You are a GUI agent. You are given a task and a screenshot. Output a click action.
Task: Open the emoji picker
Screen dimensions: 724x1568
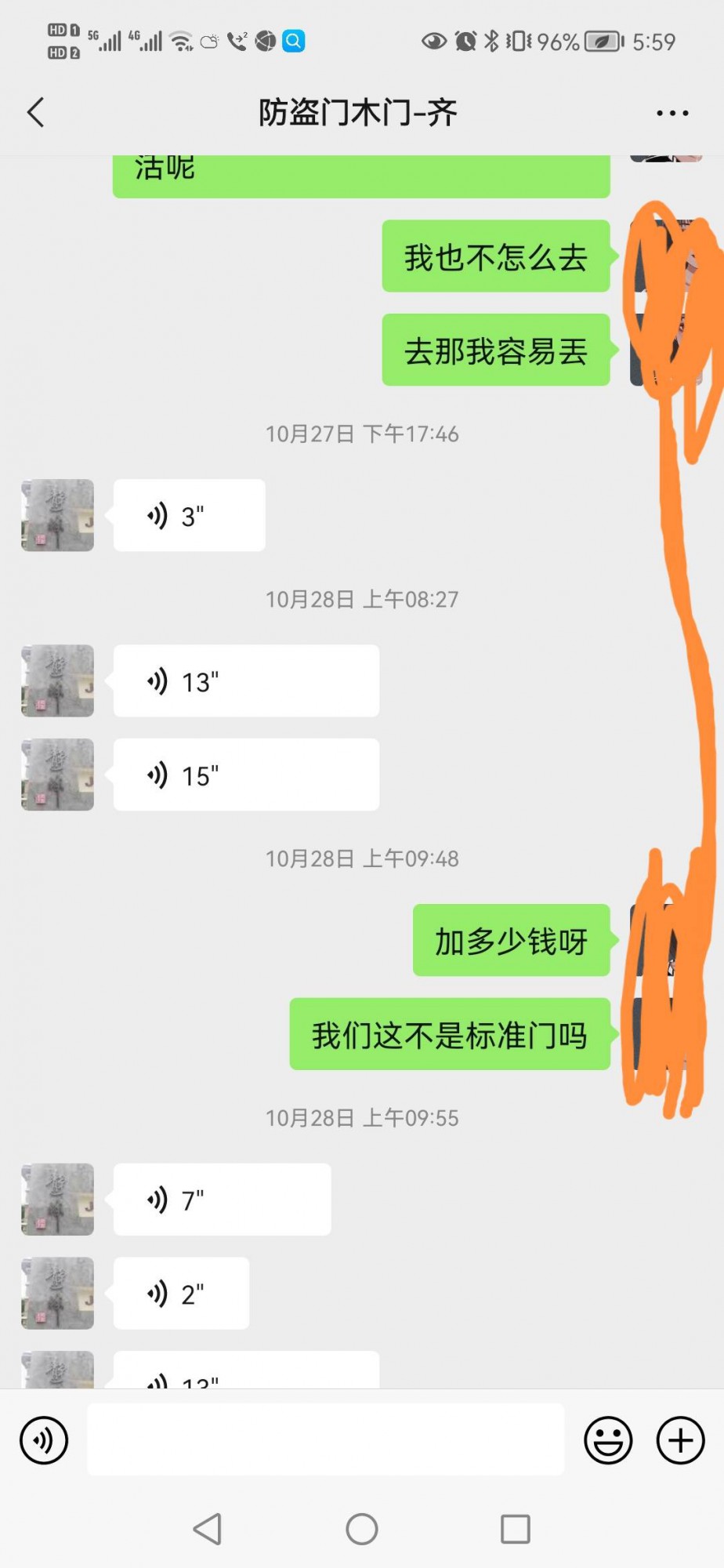[x=608, y=1440]
